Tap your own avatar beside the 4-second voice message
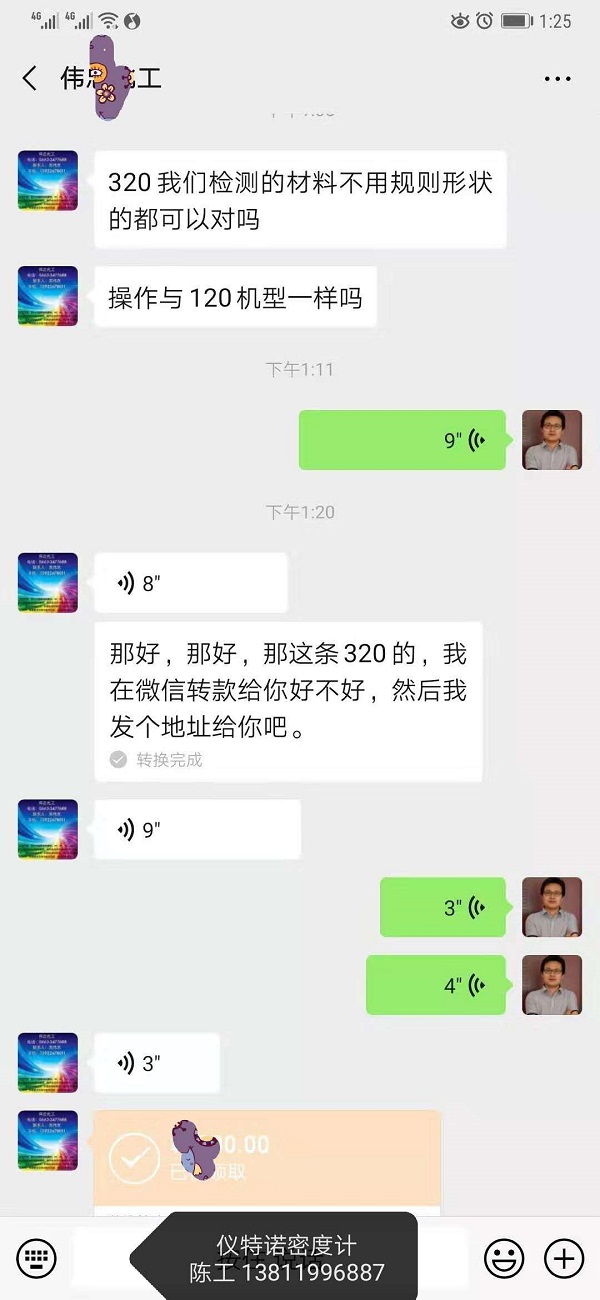The image size is (600, 1300). tap(552, 985)
